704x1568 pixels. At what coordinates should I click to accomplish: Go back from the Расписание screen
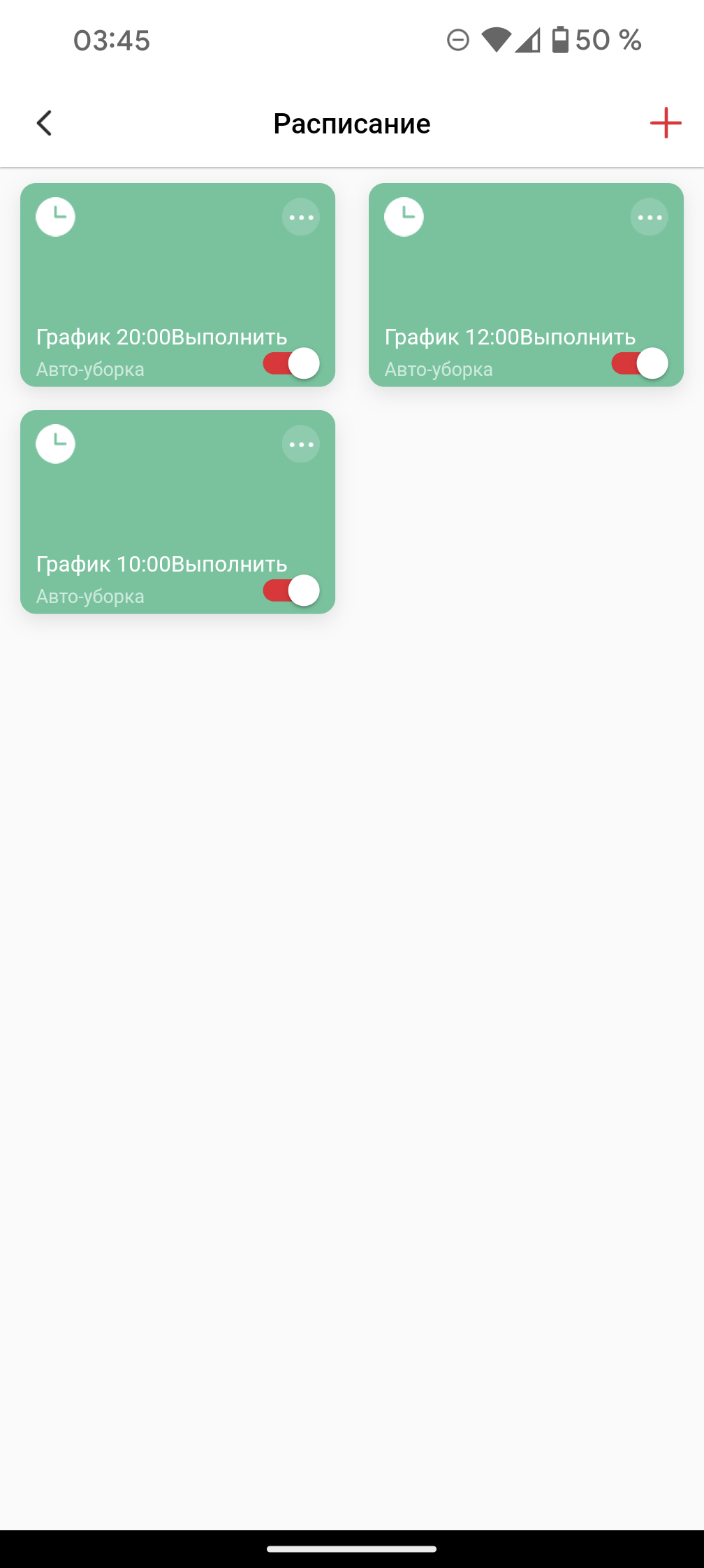tap(44, 124)
